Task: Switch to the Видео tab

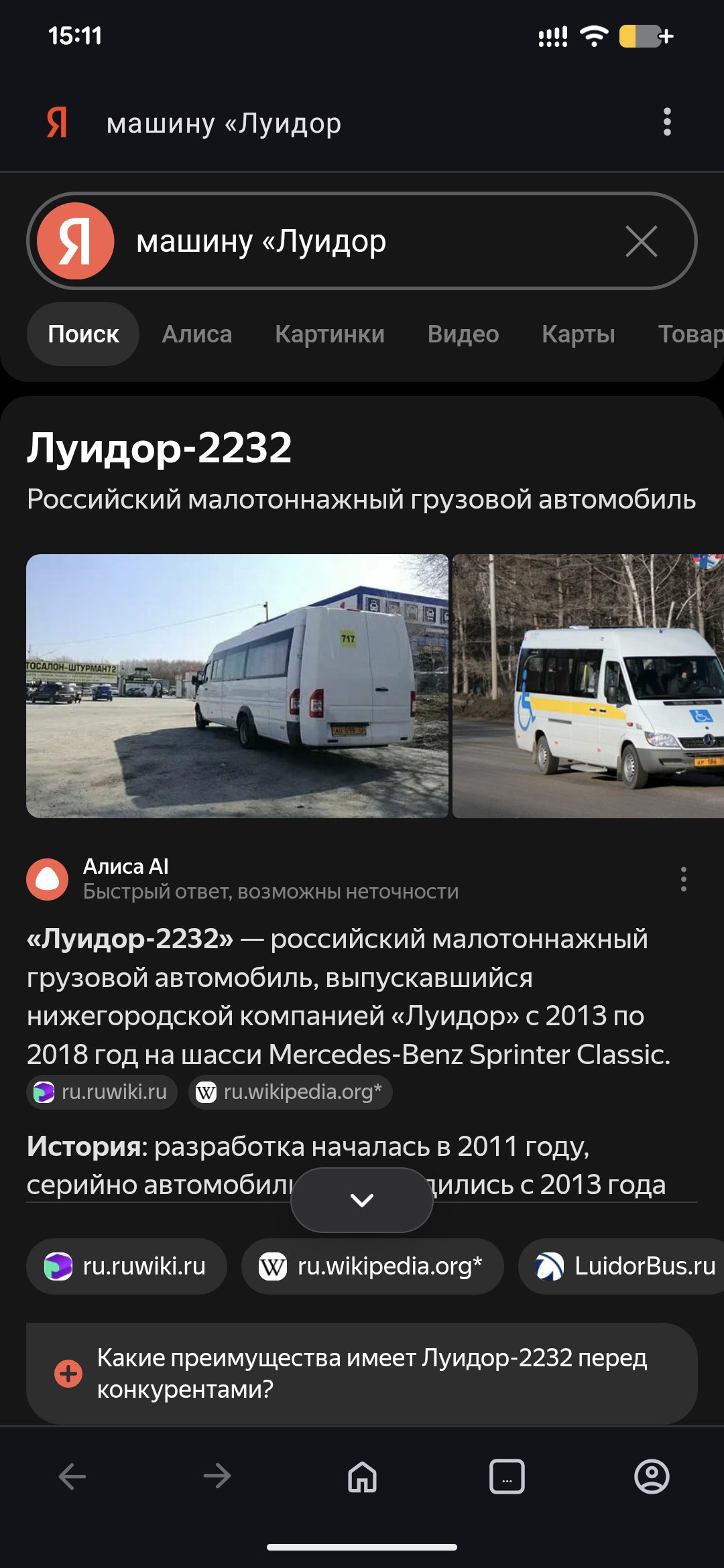Action: pos(463,334)
